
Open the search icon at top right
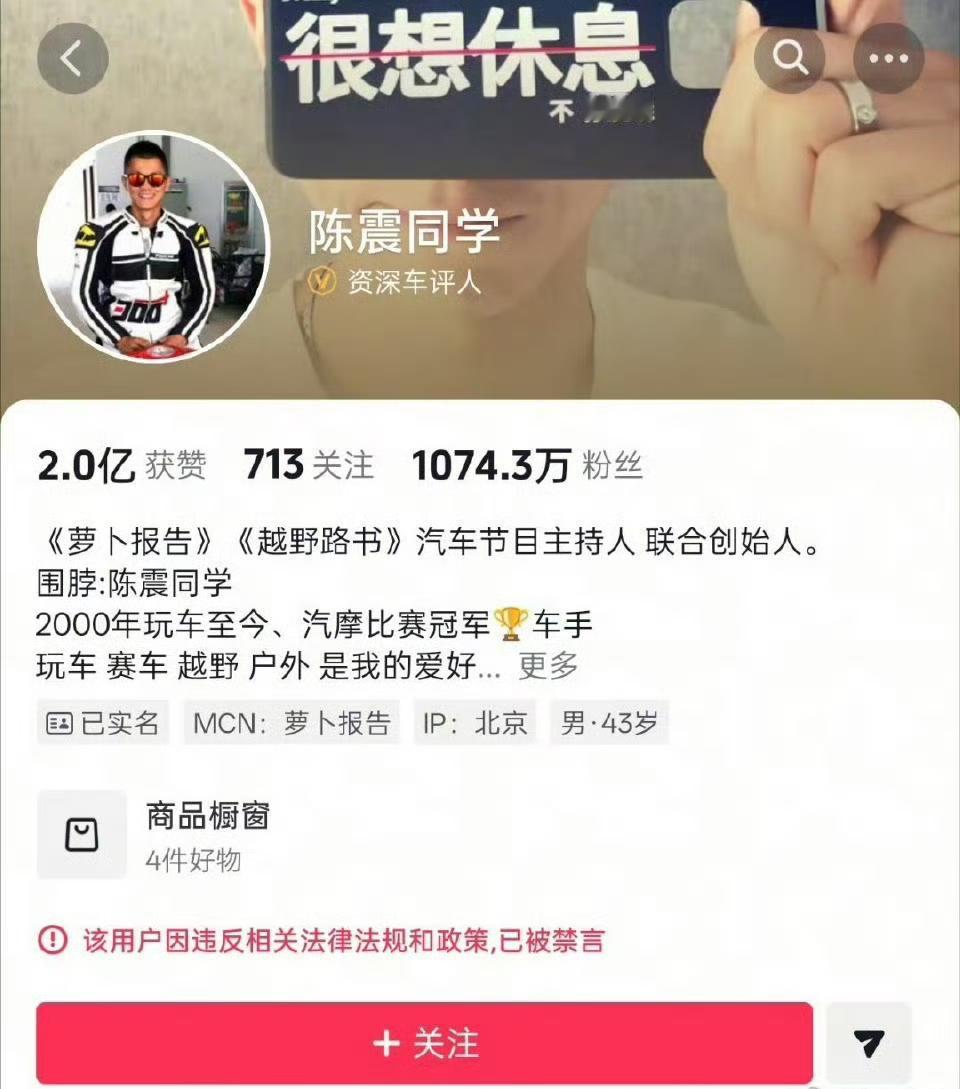pos(789,58)
